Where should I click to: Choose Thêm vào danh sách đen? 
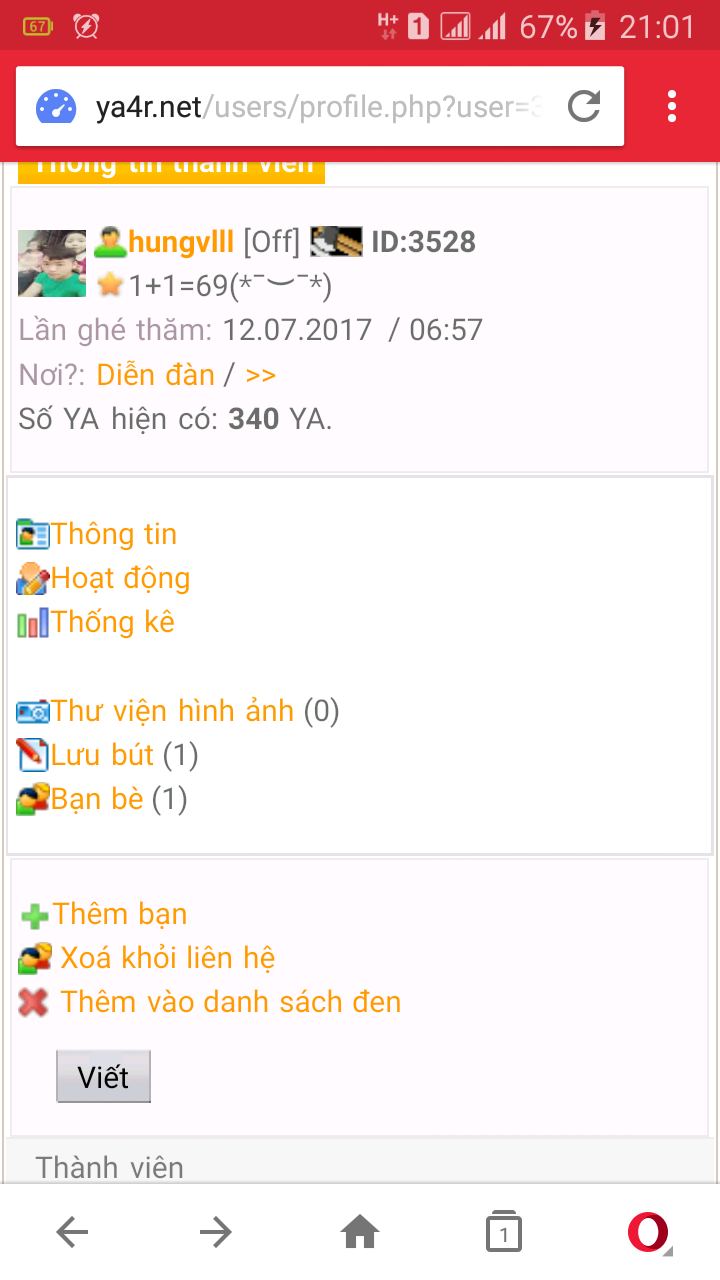coord(230,1002)
